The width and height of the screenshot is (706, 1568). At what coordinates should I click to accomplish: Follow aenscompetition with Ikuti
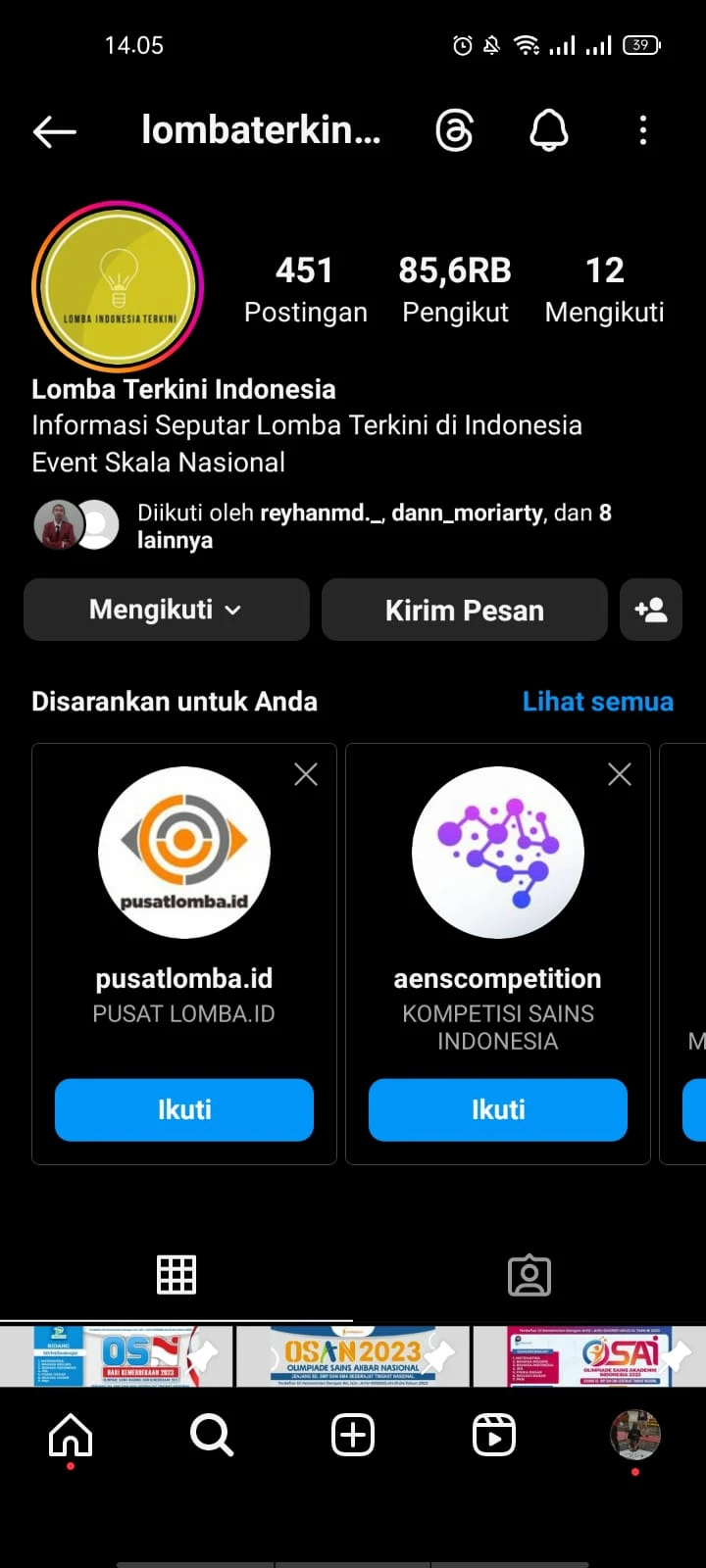coord(498,1109)
